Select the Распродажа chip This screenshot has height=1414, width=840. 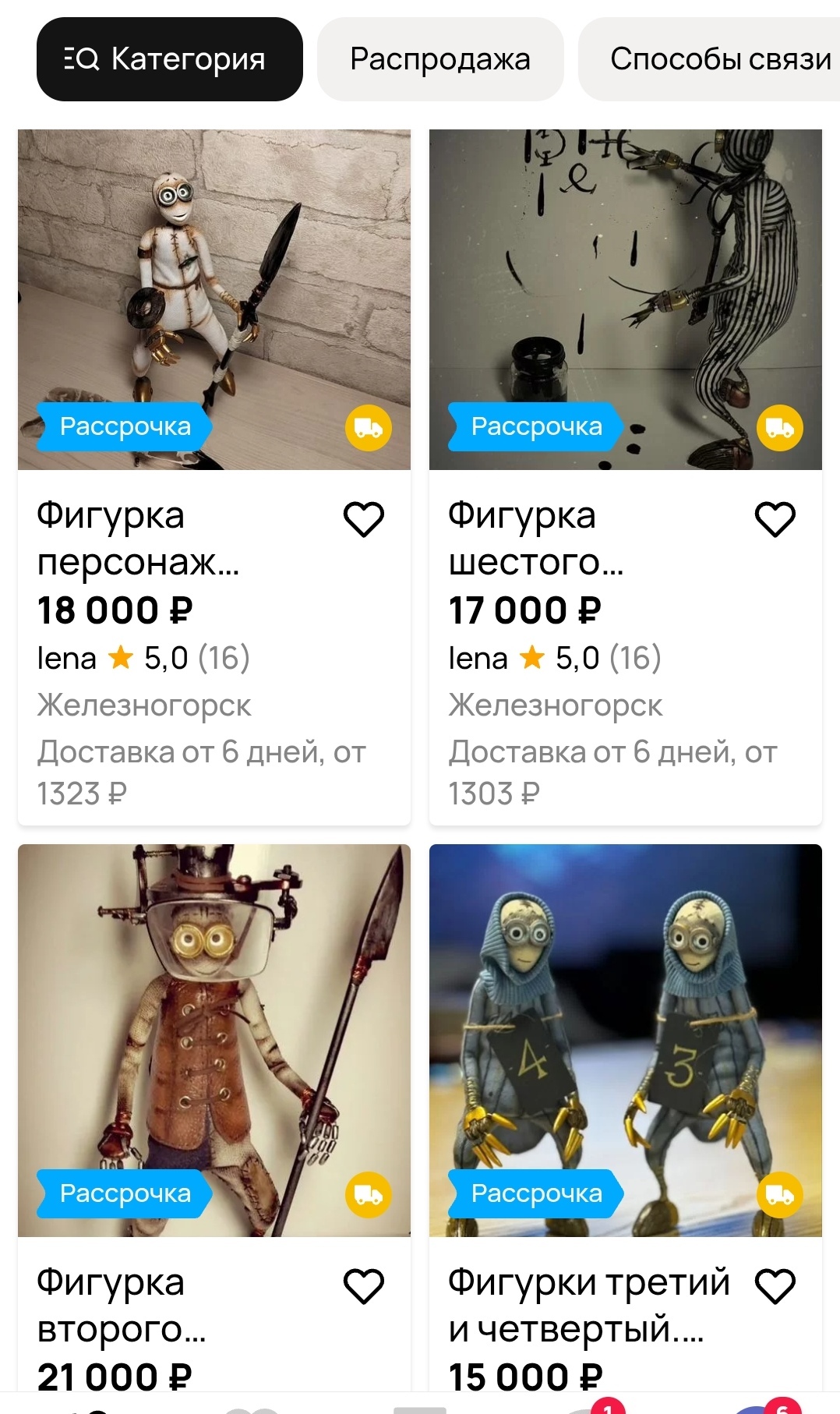tap(439, 59)
